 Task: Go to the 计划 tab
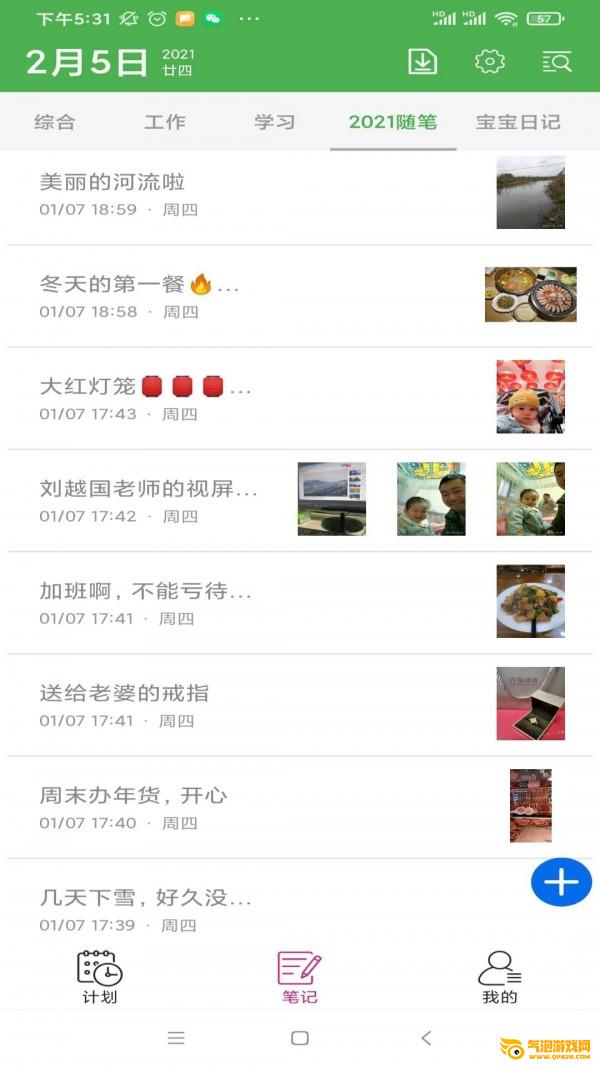(100, 977)
